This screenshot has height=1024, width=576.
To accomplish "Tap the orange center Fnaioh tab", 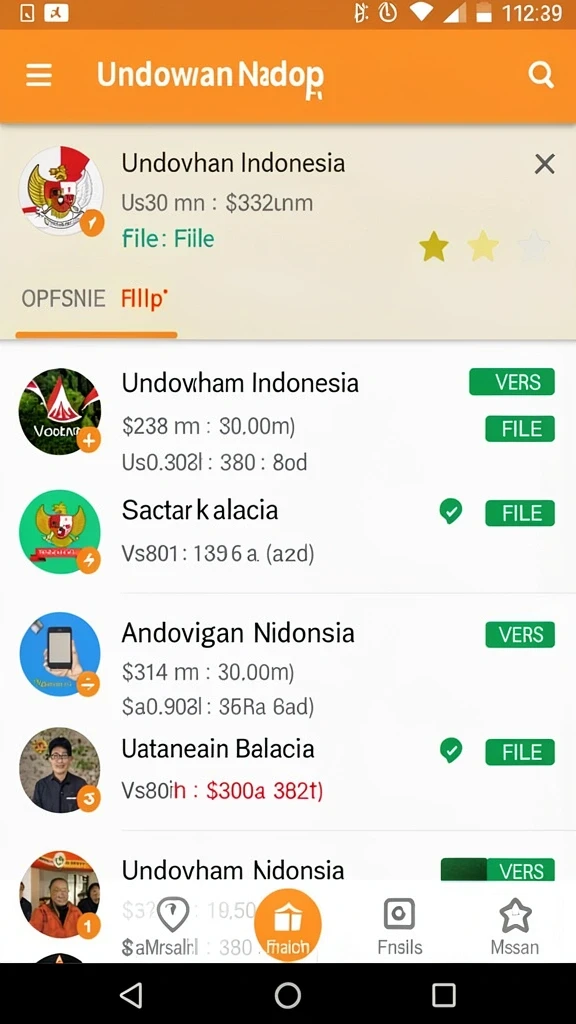I will click(x=287, y=925).
